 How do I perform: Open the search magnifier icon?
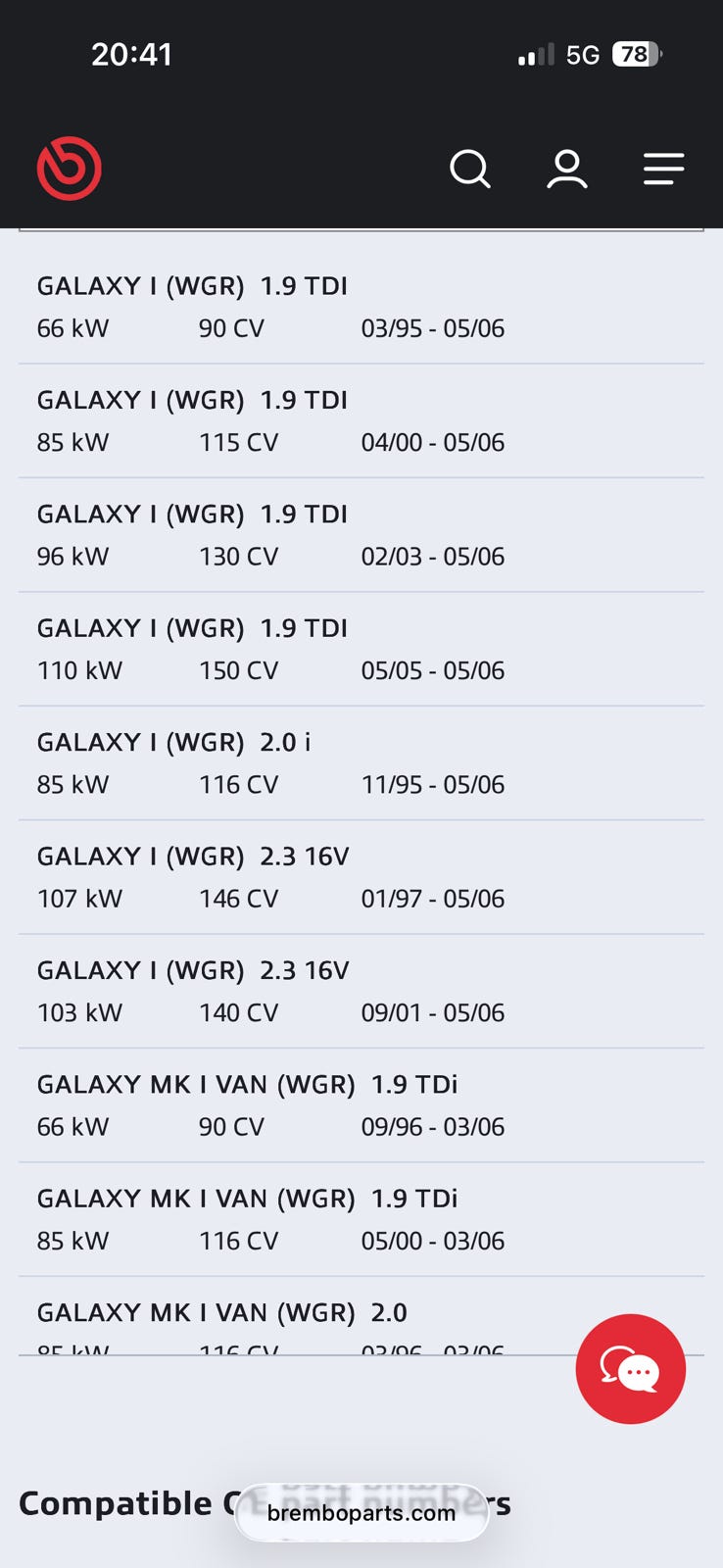[x=470, y=169]
